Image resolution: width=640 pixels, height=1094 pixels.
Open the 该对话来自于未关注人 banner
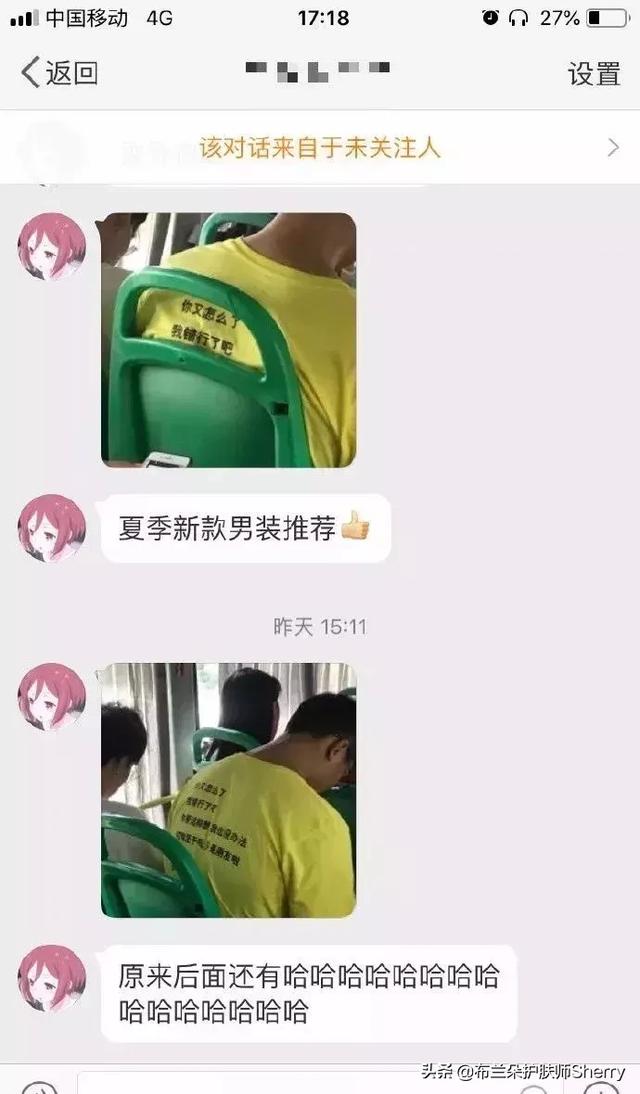tap(320, 149)
